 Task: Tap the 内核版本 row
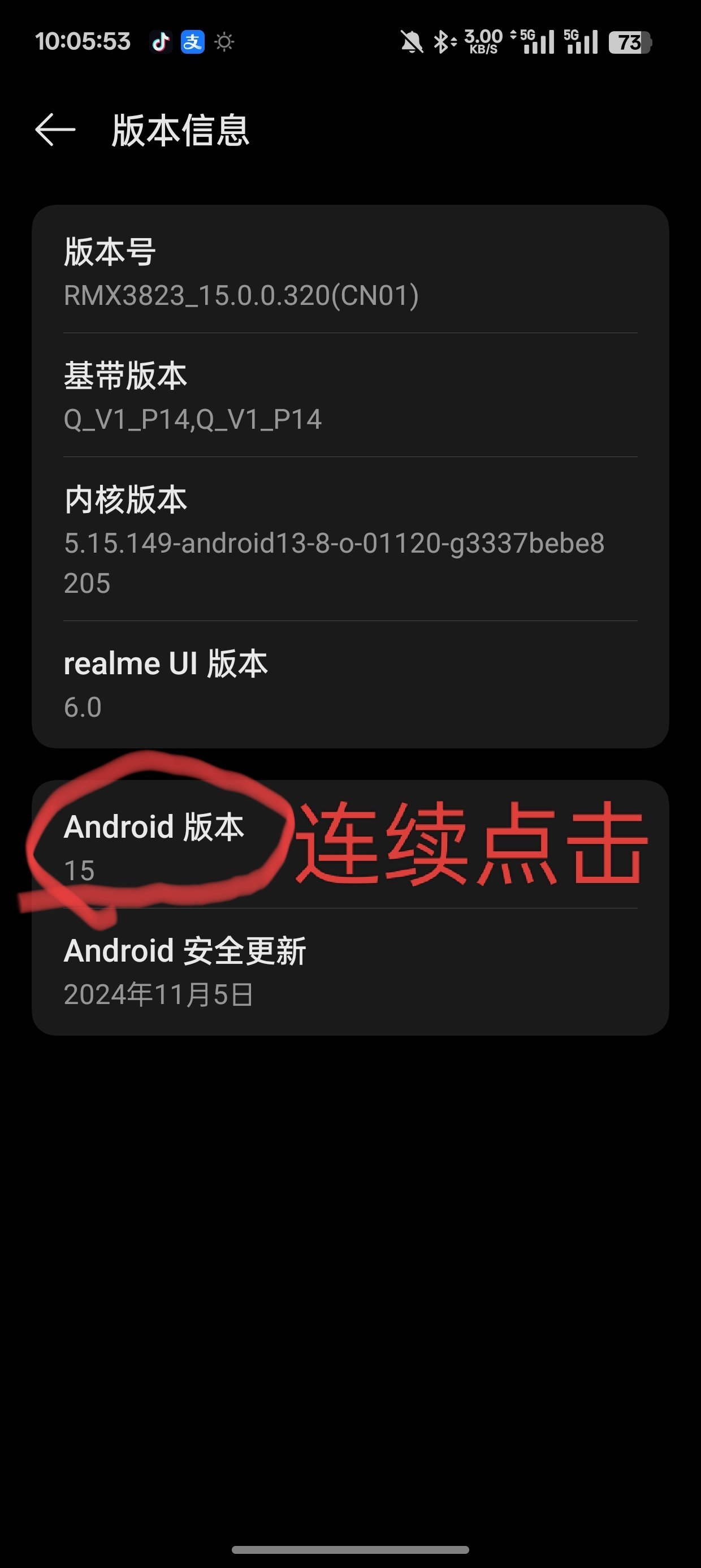pyautogui.click(x=350, y=539)
